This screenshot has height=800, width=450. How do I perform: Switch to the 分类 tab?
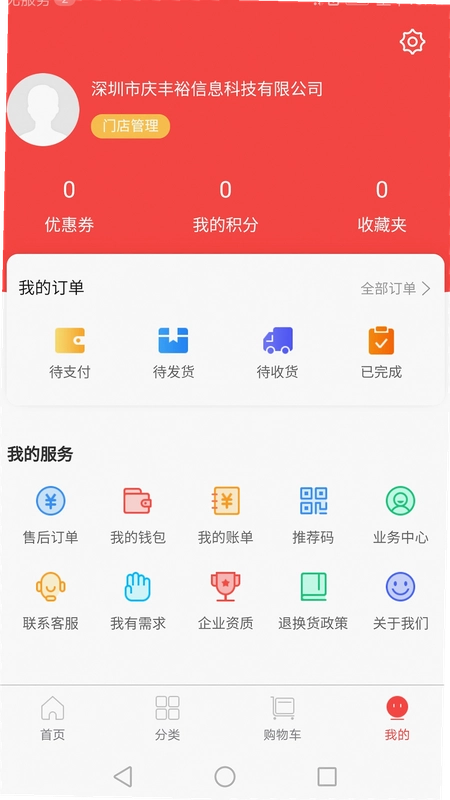(x=167, y=718)
